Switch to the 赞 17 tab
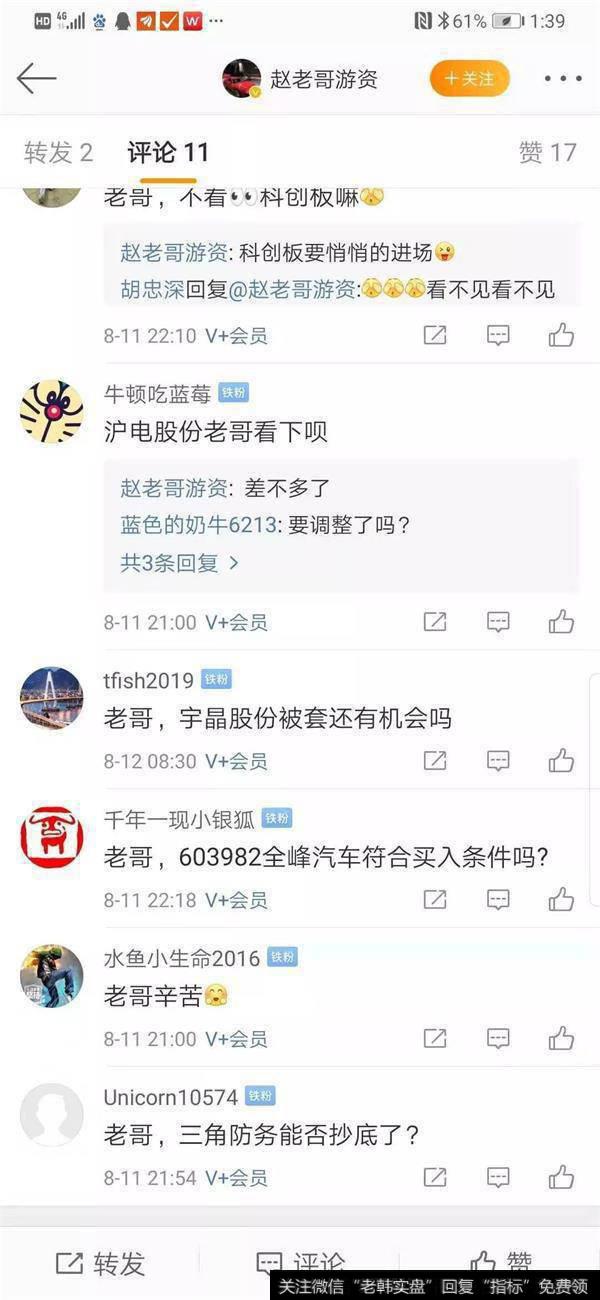The width and height of the screenshot is (600, 1300). pos(547,152)
